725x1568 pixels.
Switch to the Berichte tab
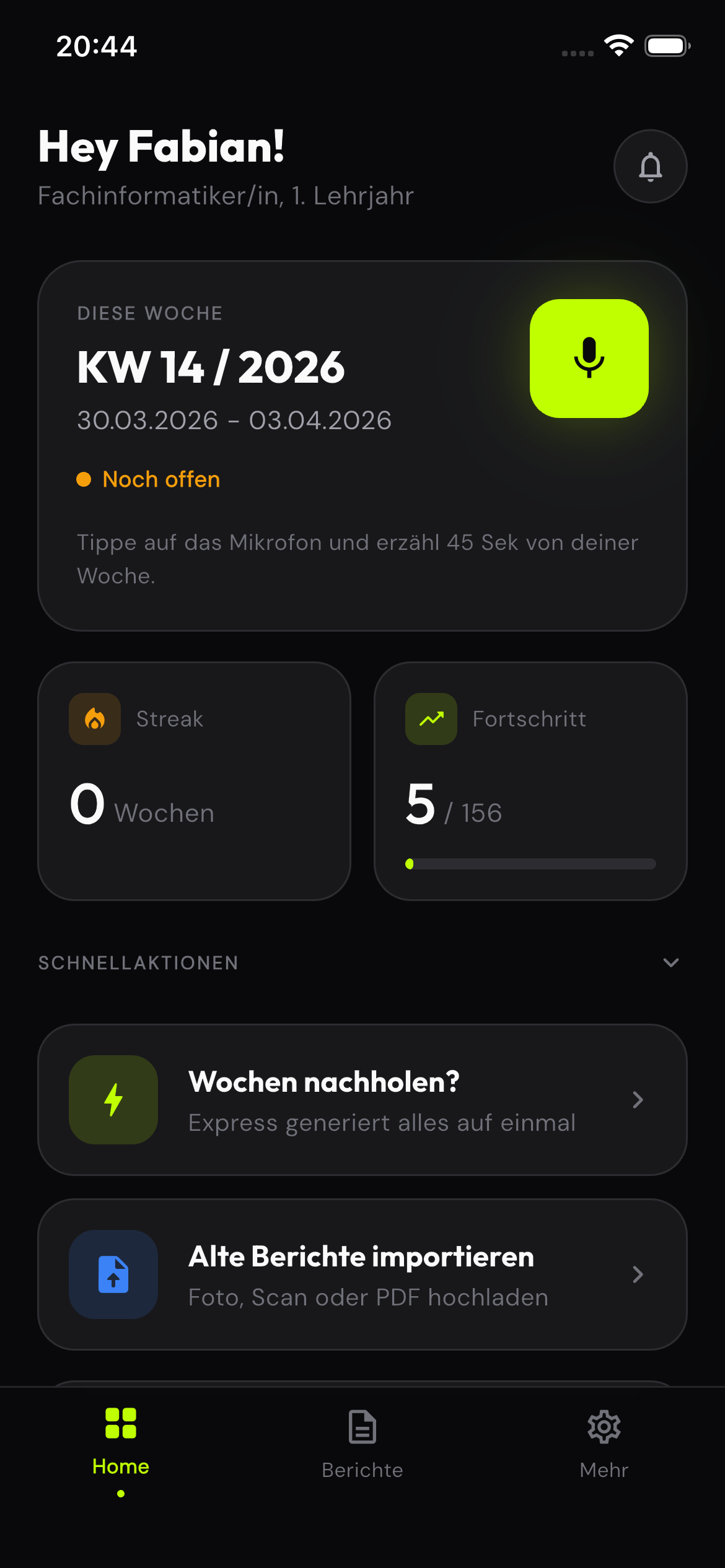click(x=362, y=1449)
